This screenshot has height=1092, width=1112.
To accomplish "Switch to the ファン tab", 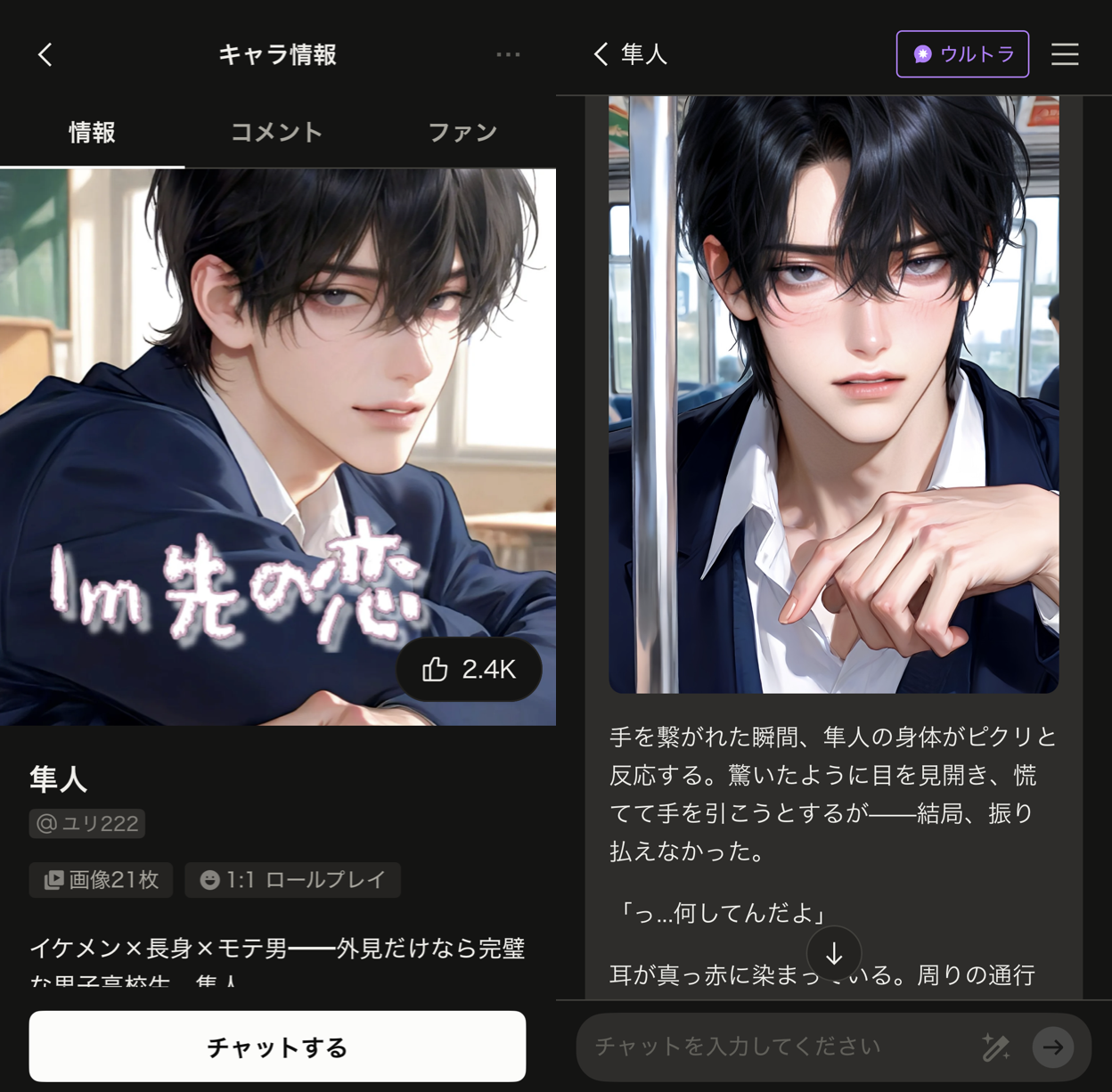I will point(462,133).
